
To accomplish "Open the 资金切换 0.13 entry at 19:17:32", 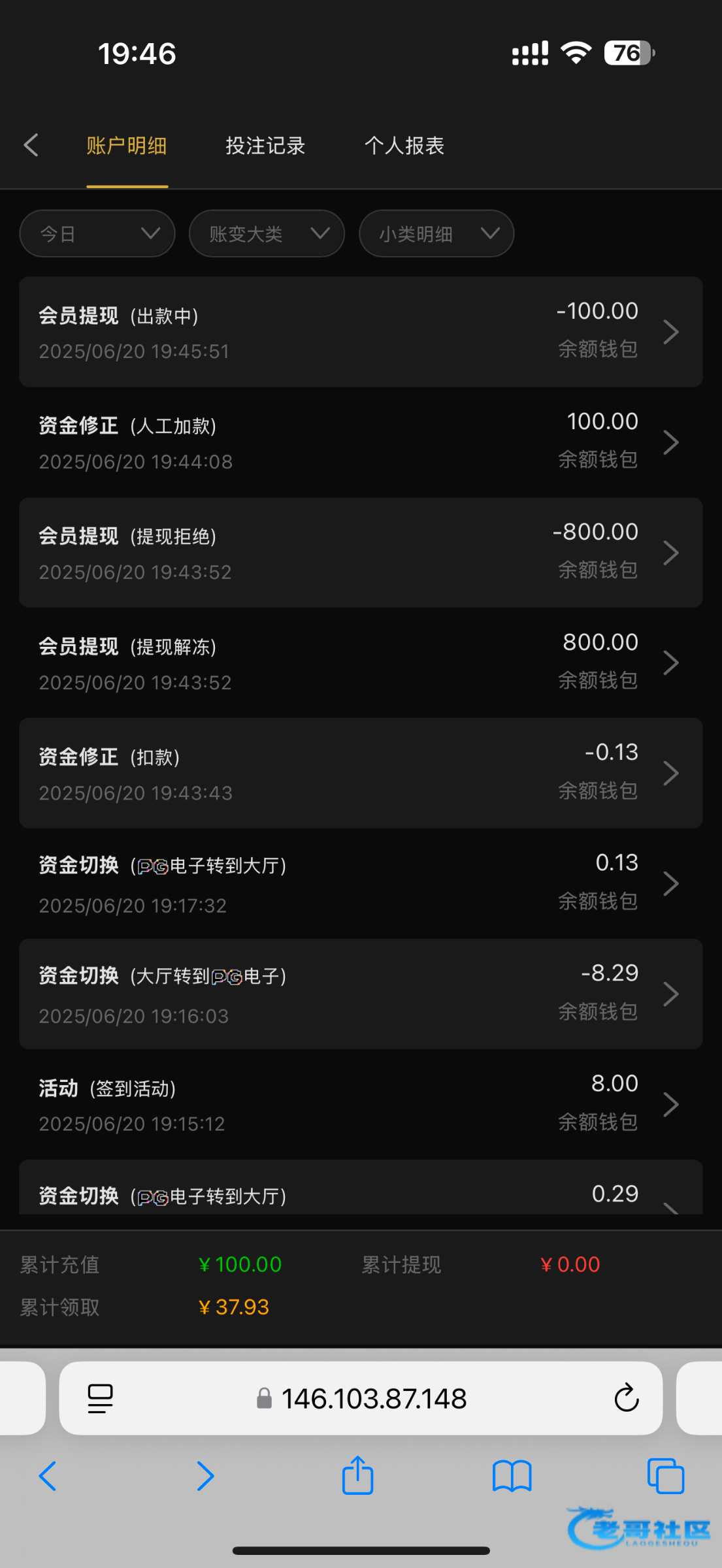I will [x=361, y=883].
